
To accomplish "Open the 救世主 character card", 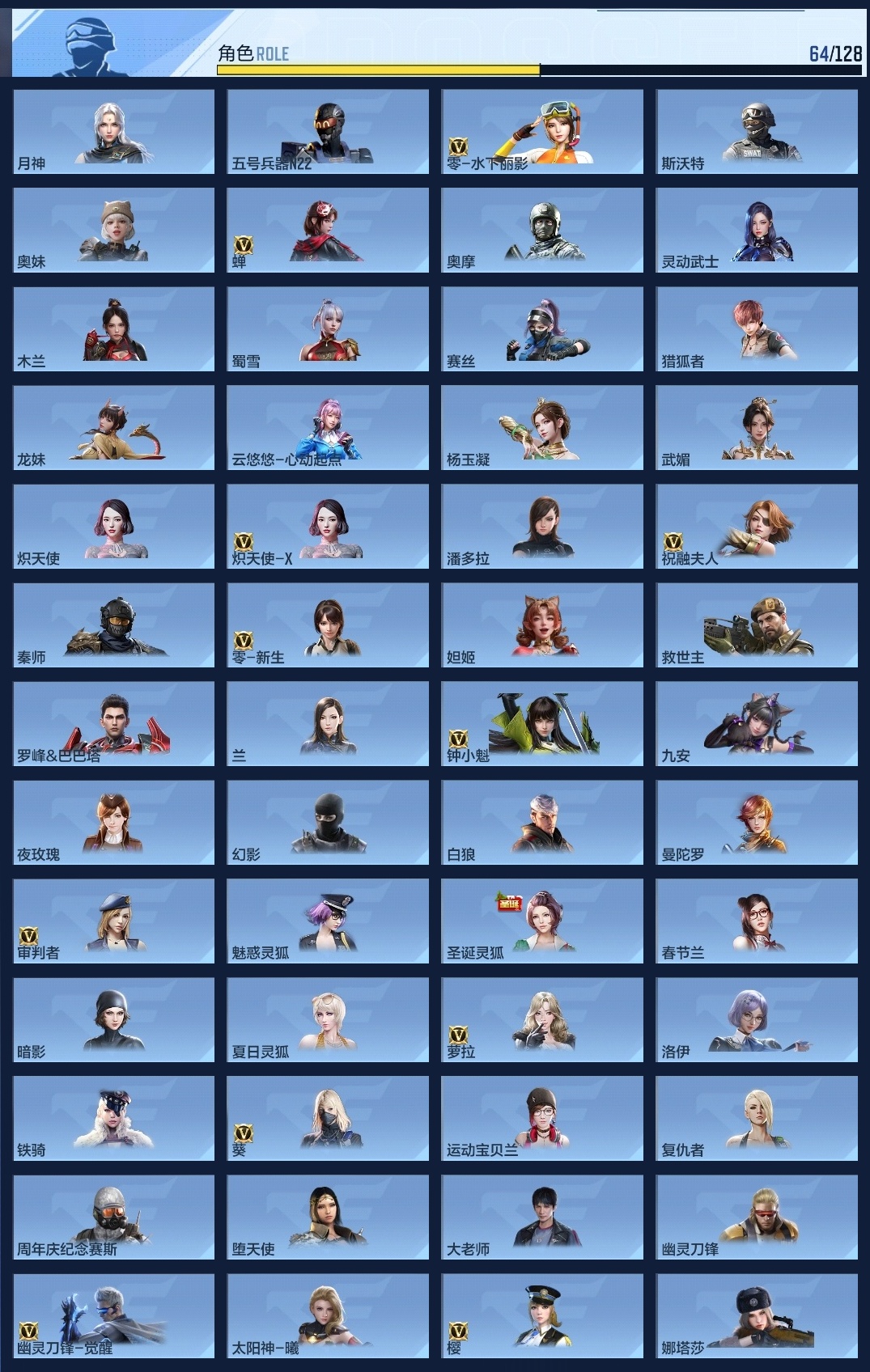I will pyautogui.click(x=756, y=625).
